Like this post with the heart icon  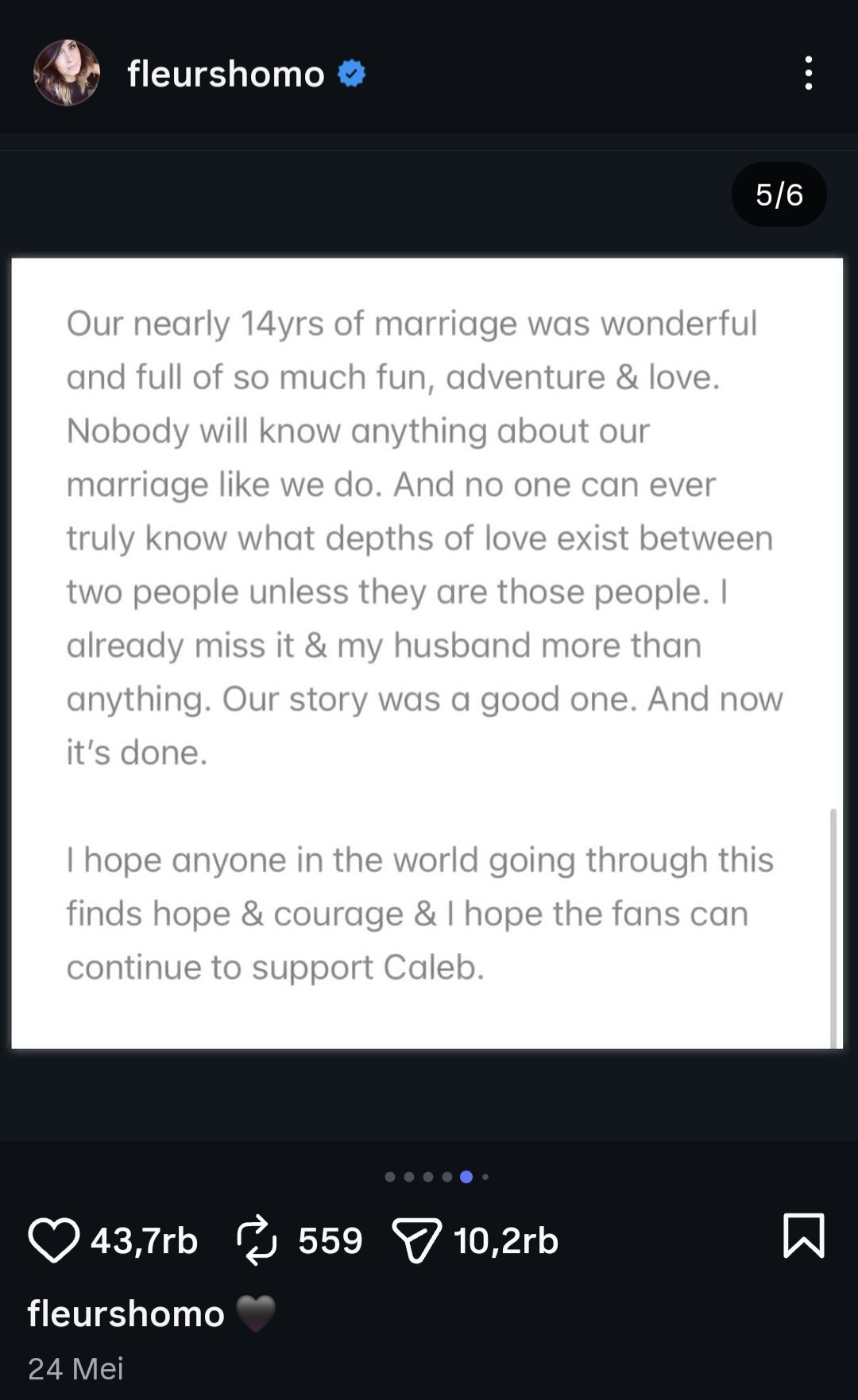pos(54,1240)
